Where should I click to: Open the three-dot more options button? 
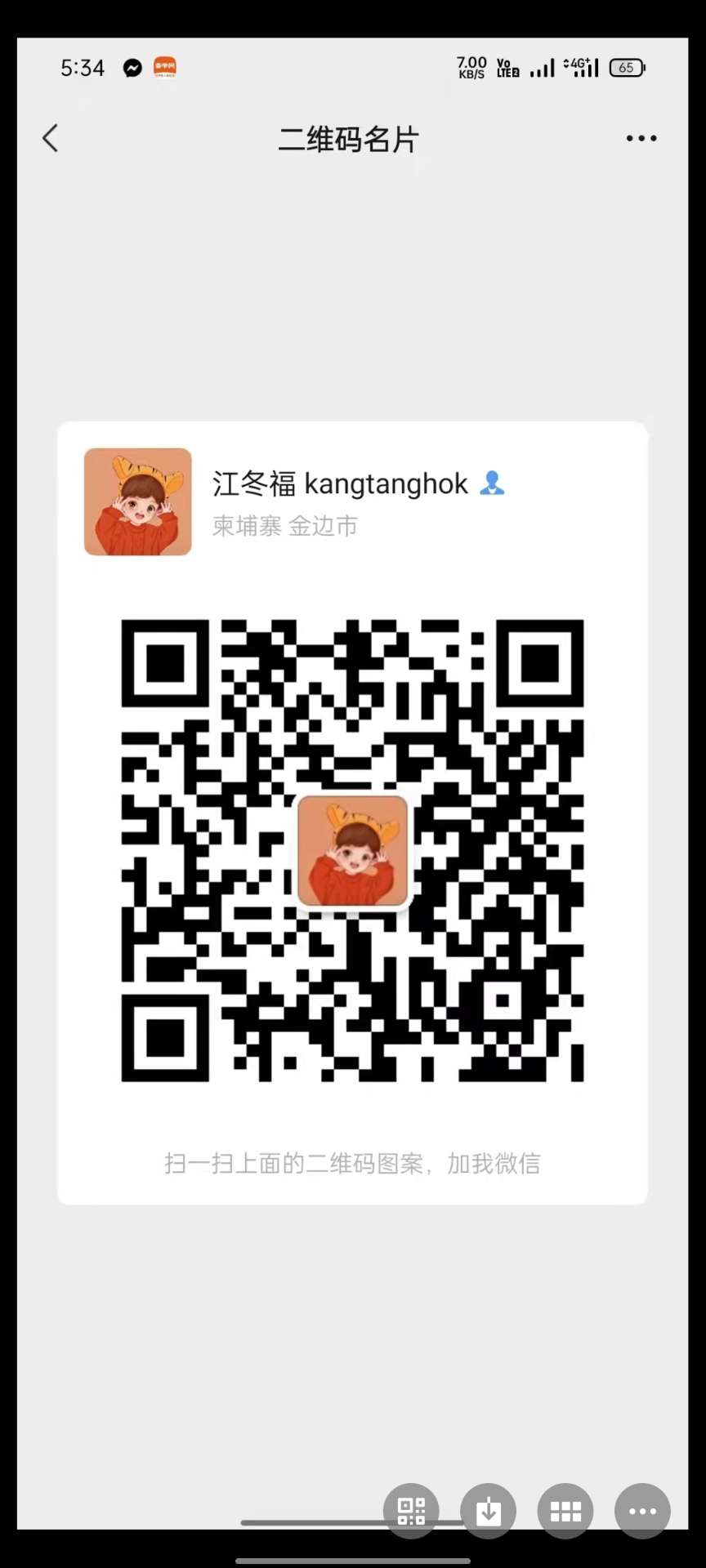click(642, 1511)
